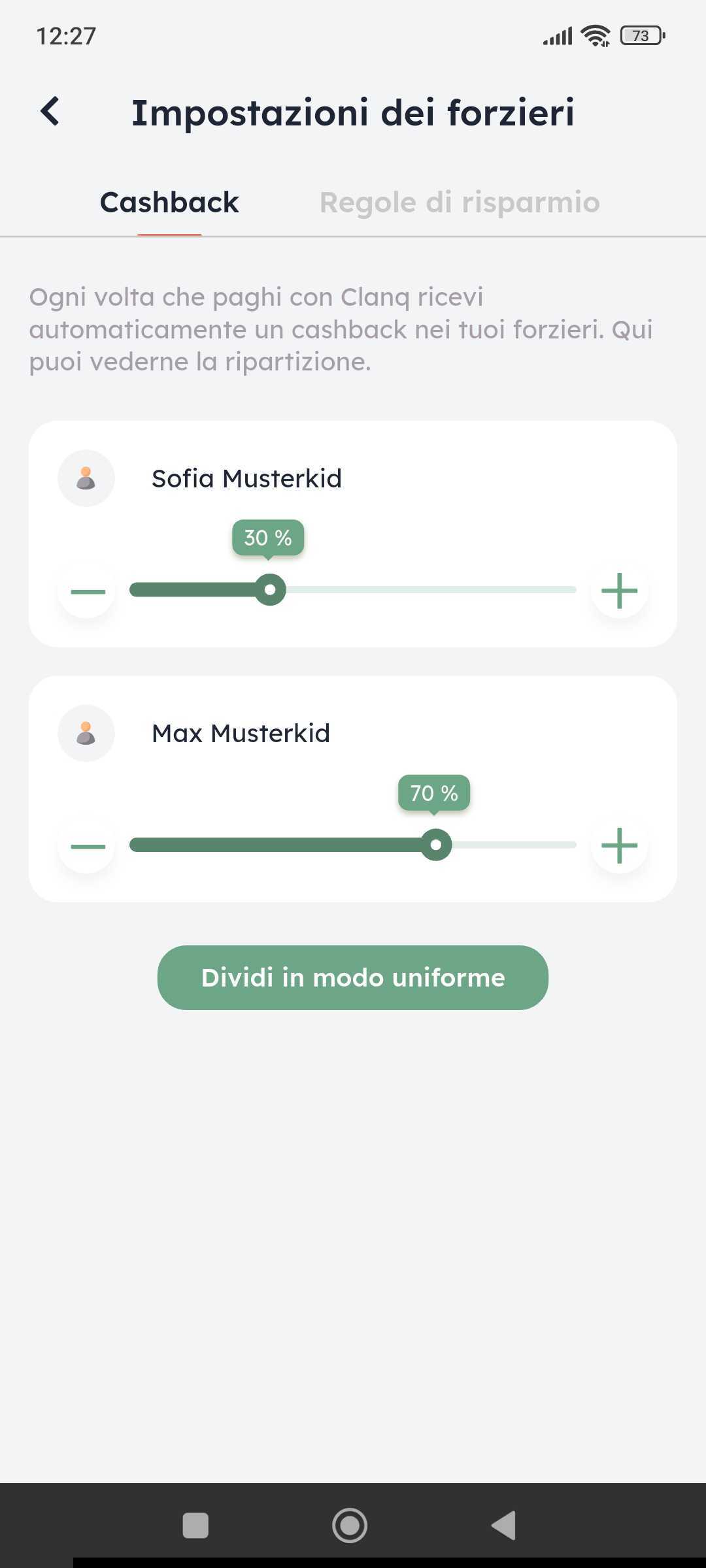Decrease Max Musterkid's cashback share
706x1568 pixels.
point(87,846)
